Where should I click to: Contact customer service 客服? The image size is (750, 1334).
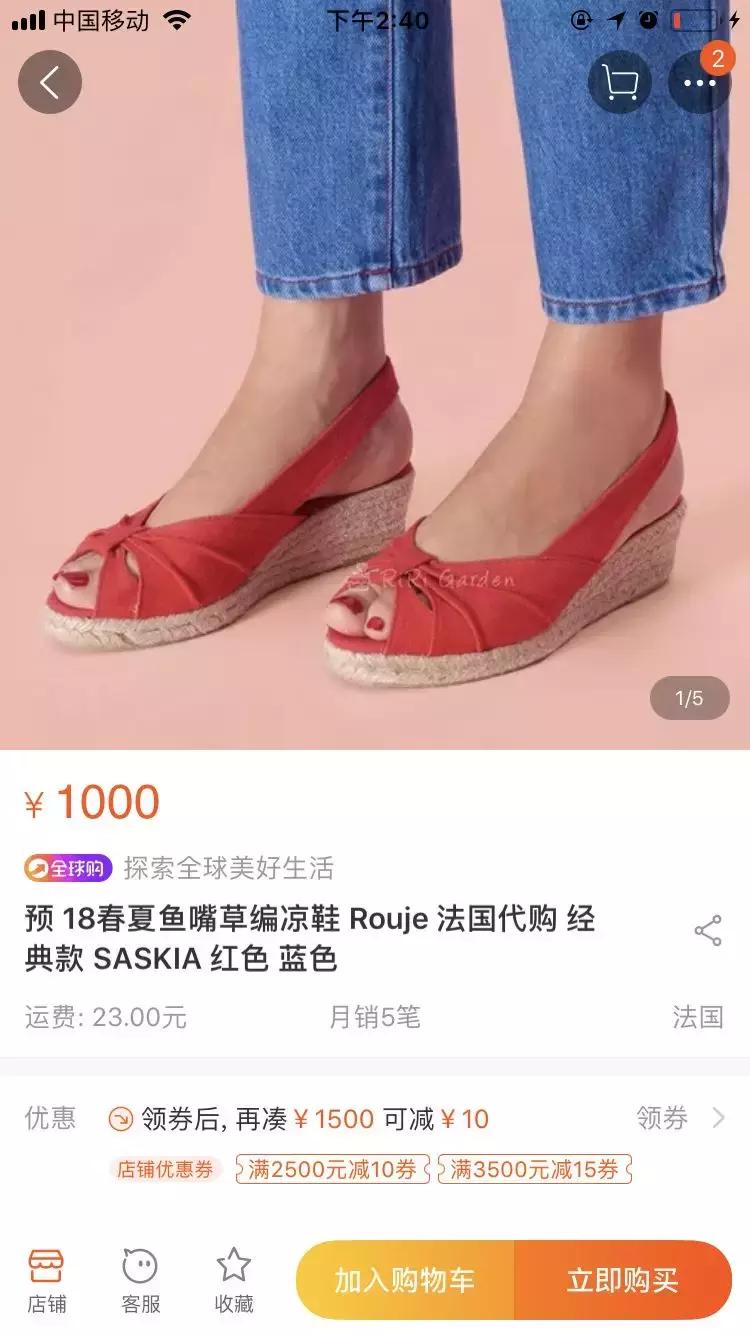[x=140, y=1280]
